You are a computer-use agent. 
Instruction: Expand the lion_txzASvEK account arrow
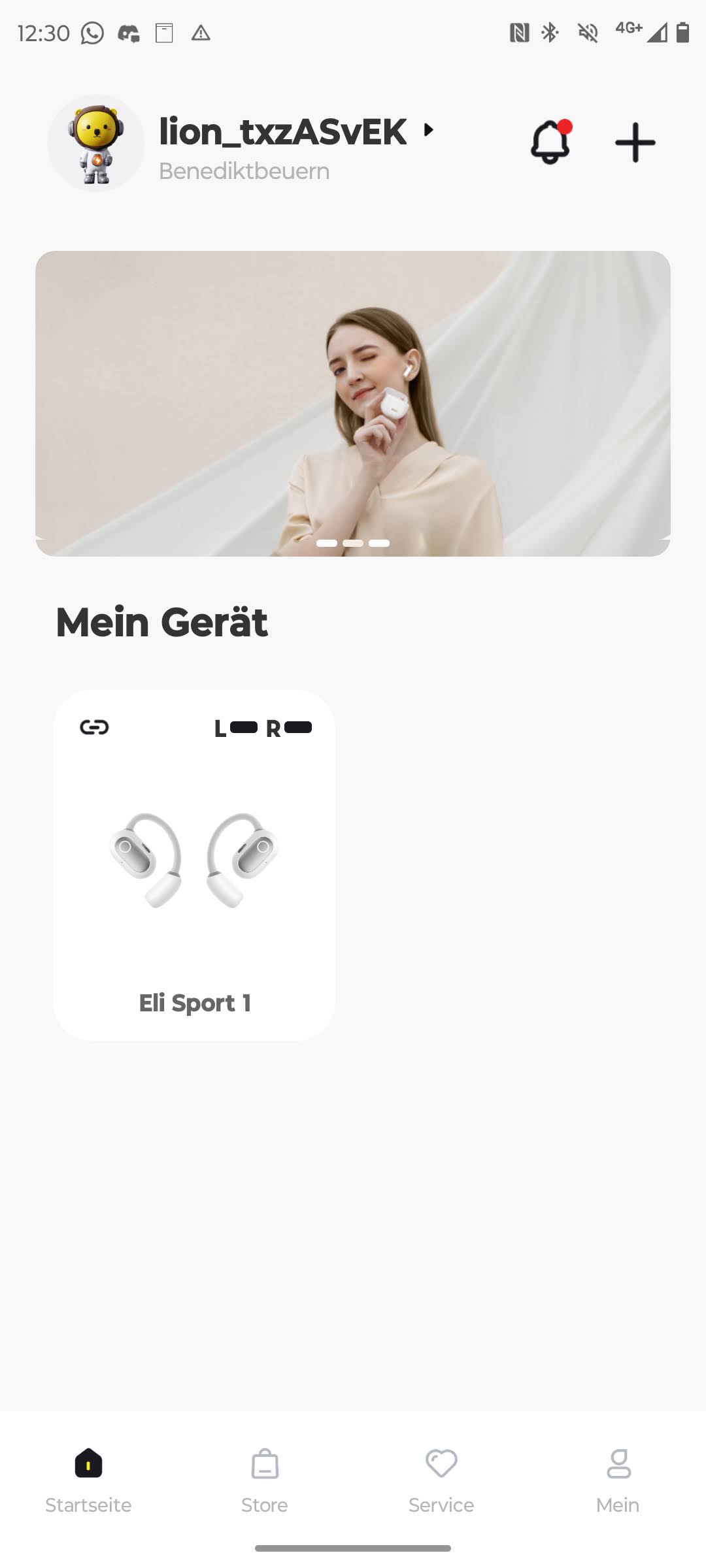click(x=429, y=130)
